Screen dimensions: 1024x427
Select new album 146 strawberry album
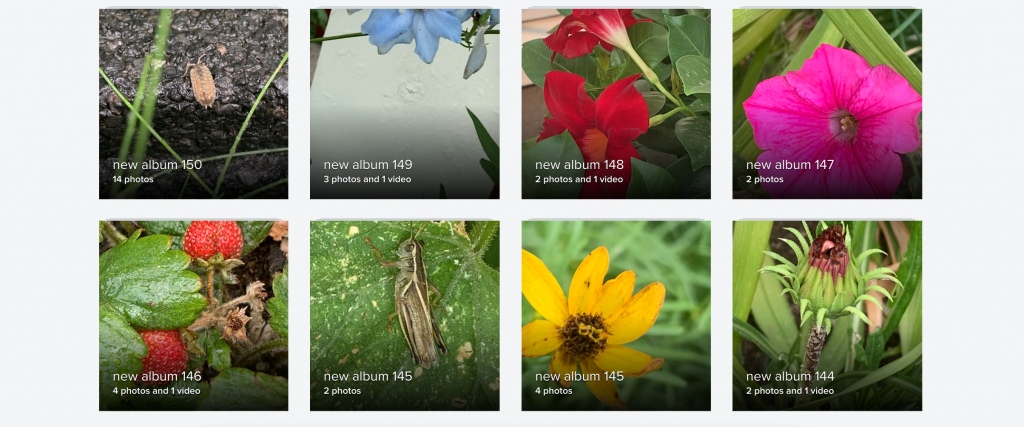[193, 315]
